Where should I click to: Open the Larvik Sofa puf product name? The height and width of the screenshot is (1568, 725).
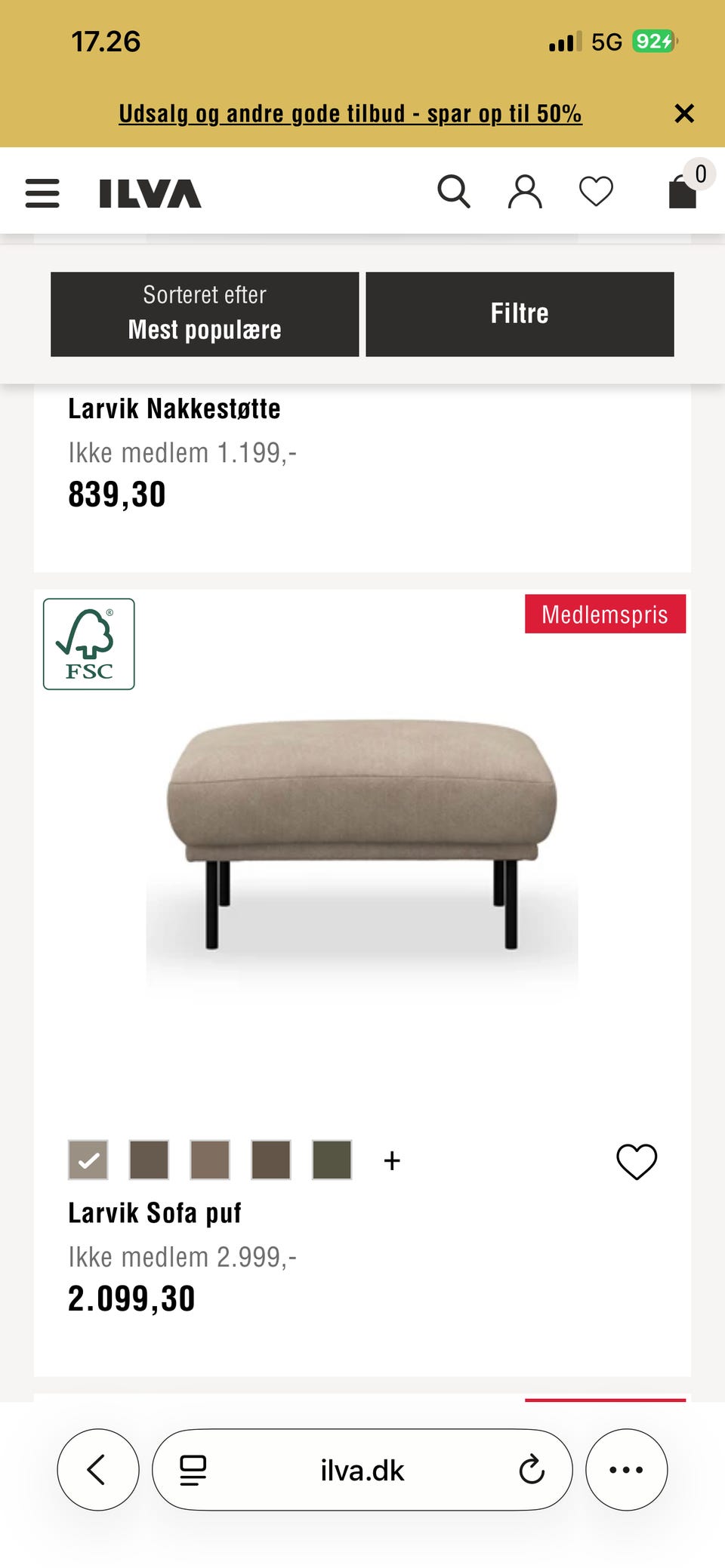click(x=153, y=1212)
